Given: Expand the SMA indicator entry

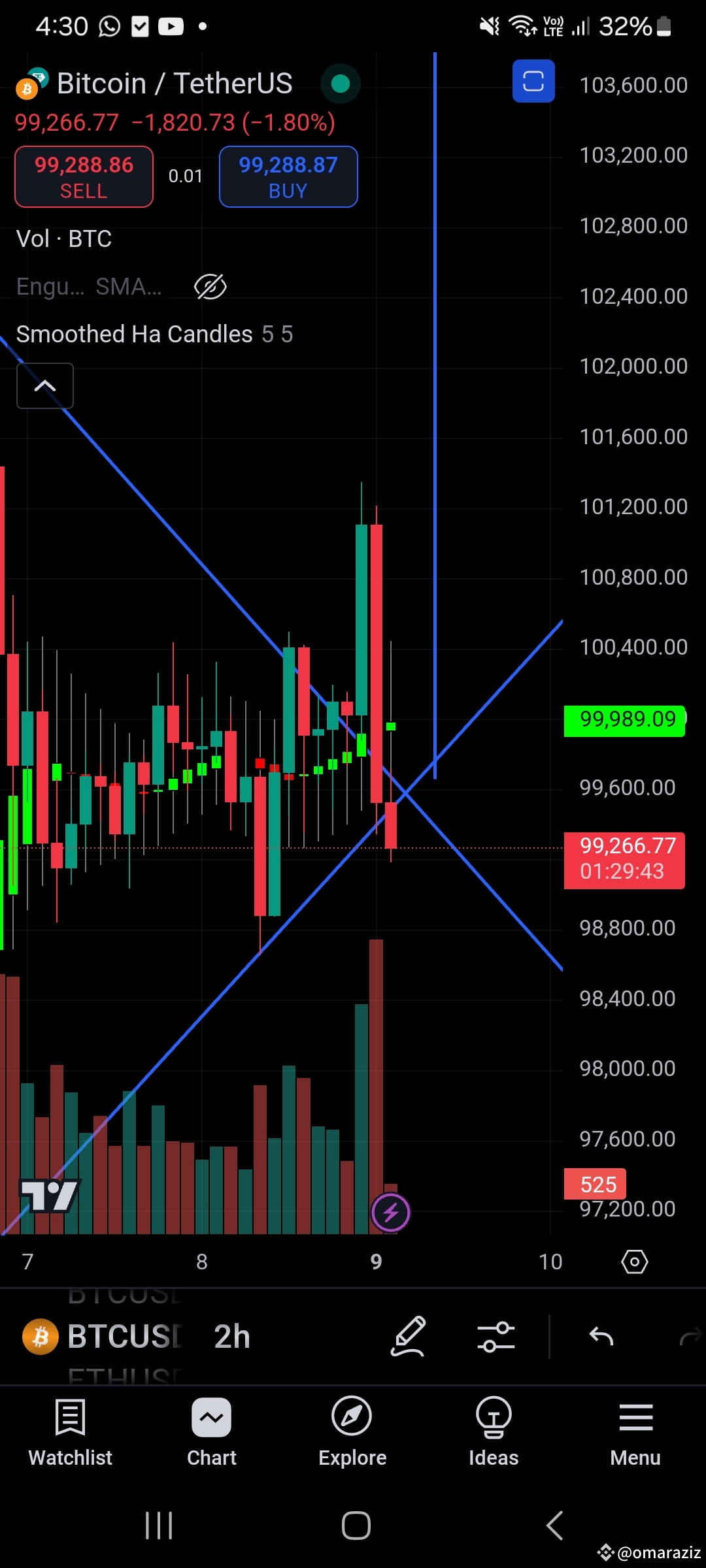Looking at the screenshot, I should click(128, 286).
